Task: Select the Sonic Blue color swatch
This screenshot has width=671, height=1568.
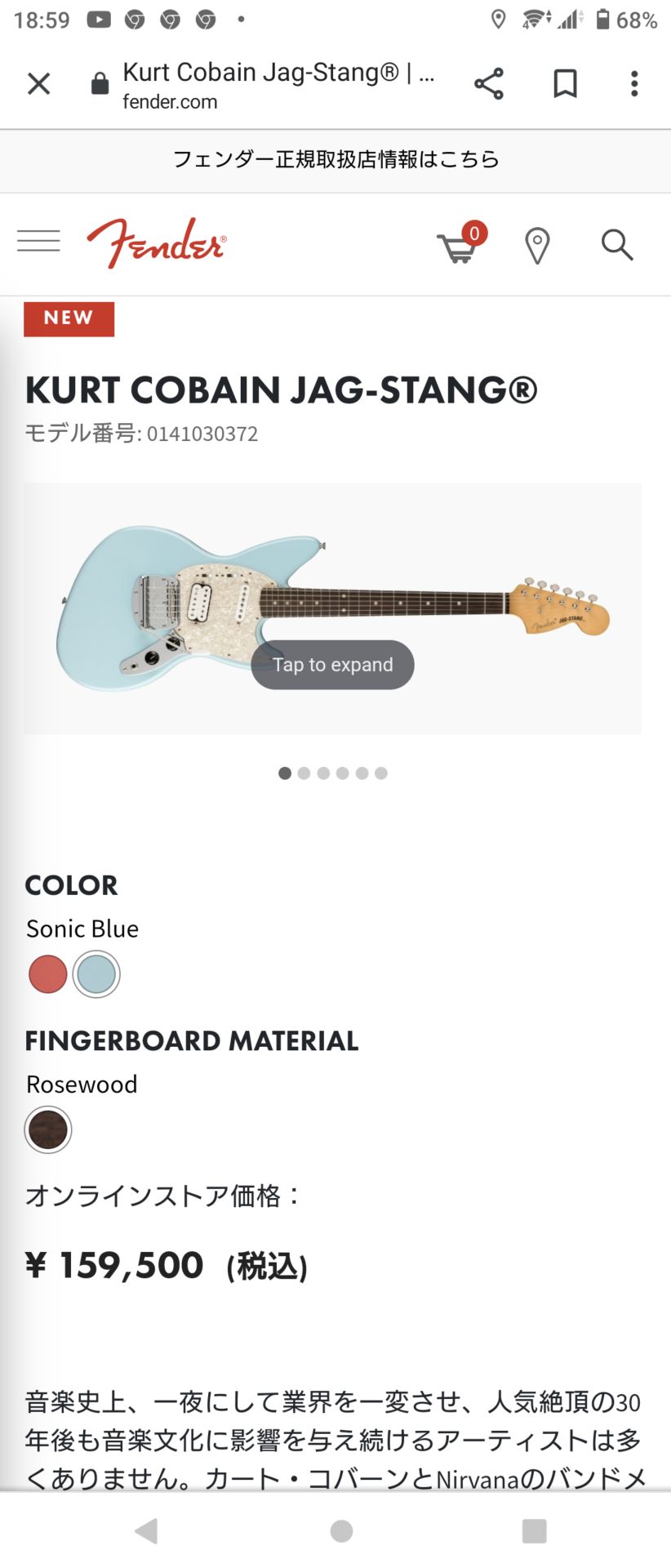Action: [96, 974]
